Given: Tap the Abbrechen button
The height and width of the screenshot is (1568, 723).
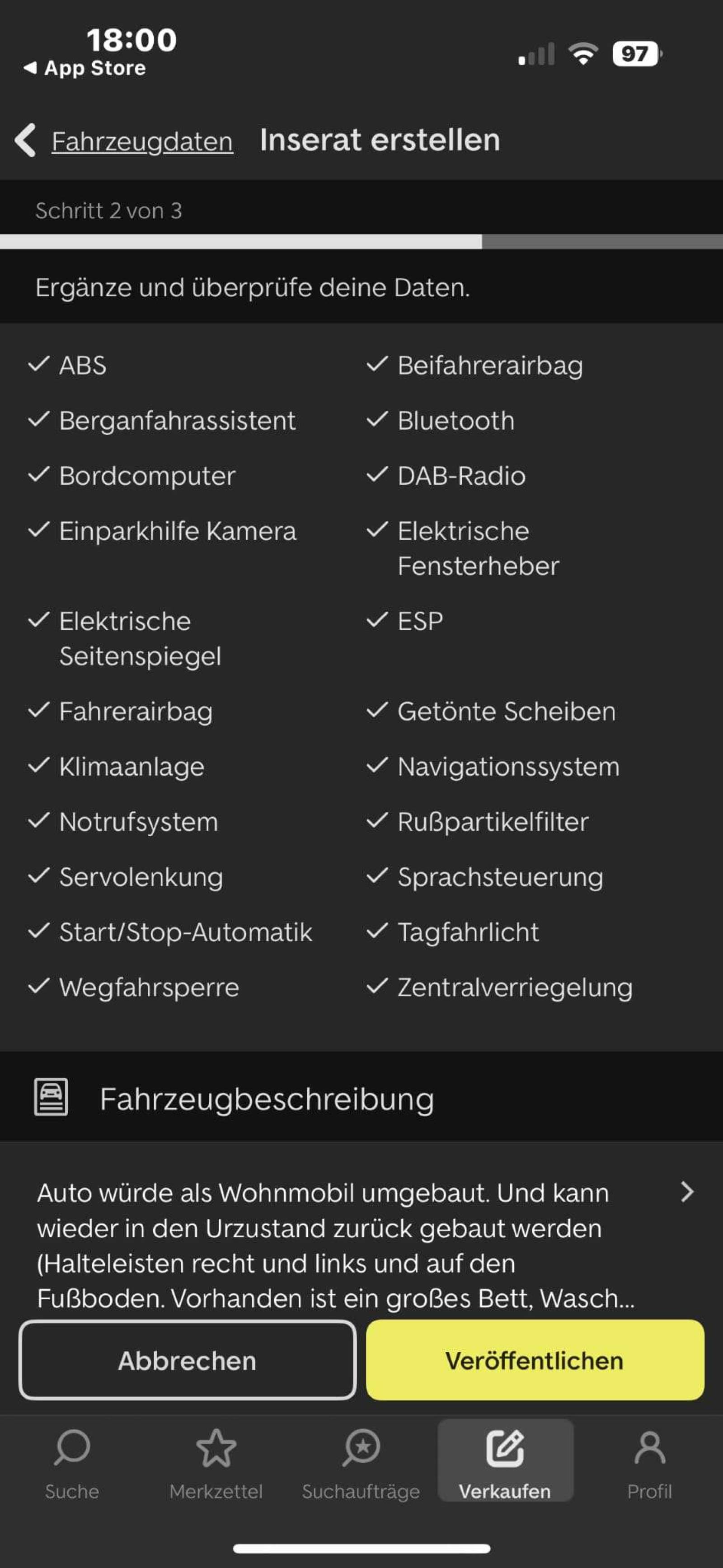Looking at the screenshot, I should click(188, 1361).
